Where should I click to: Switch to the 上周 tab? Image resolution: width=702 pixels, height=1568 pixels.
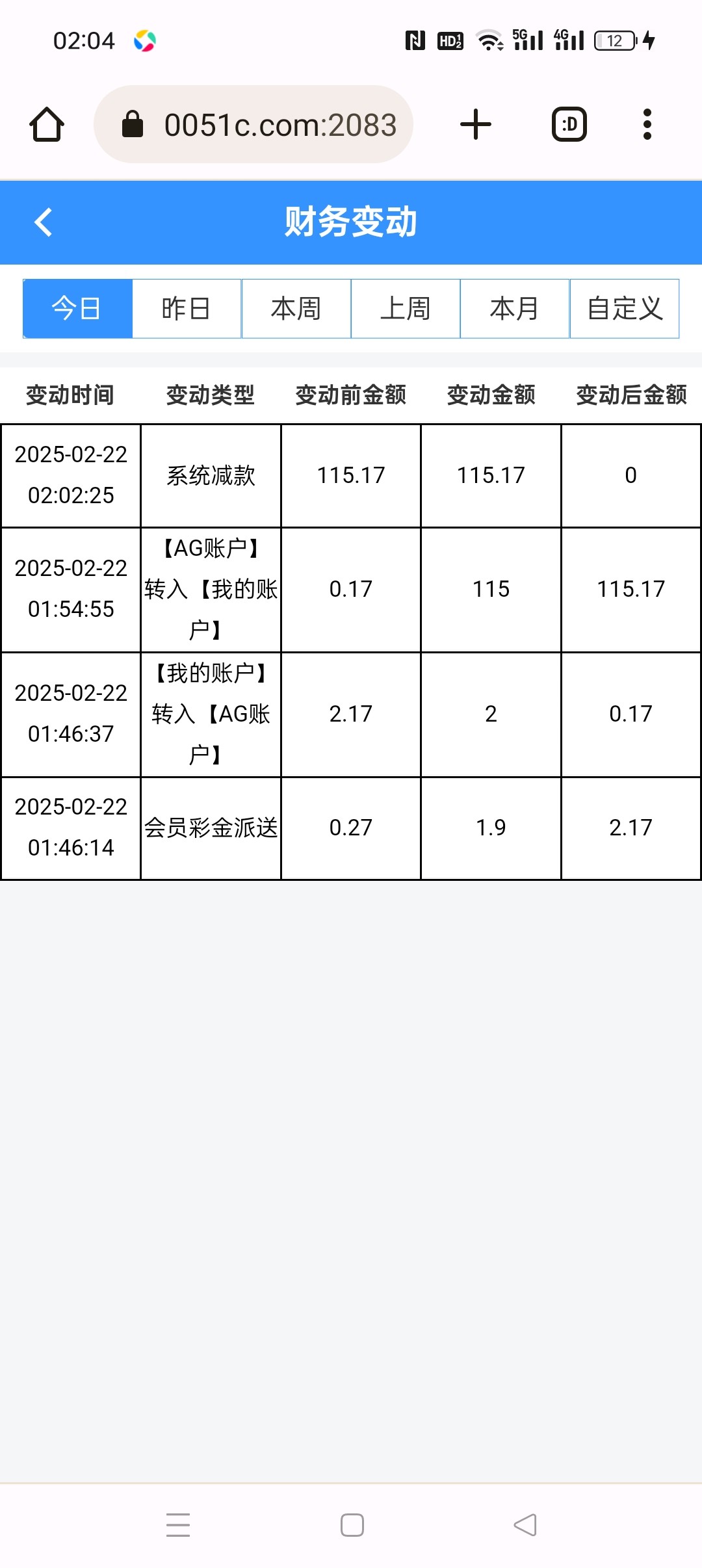(406, 309)
